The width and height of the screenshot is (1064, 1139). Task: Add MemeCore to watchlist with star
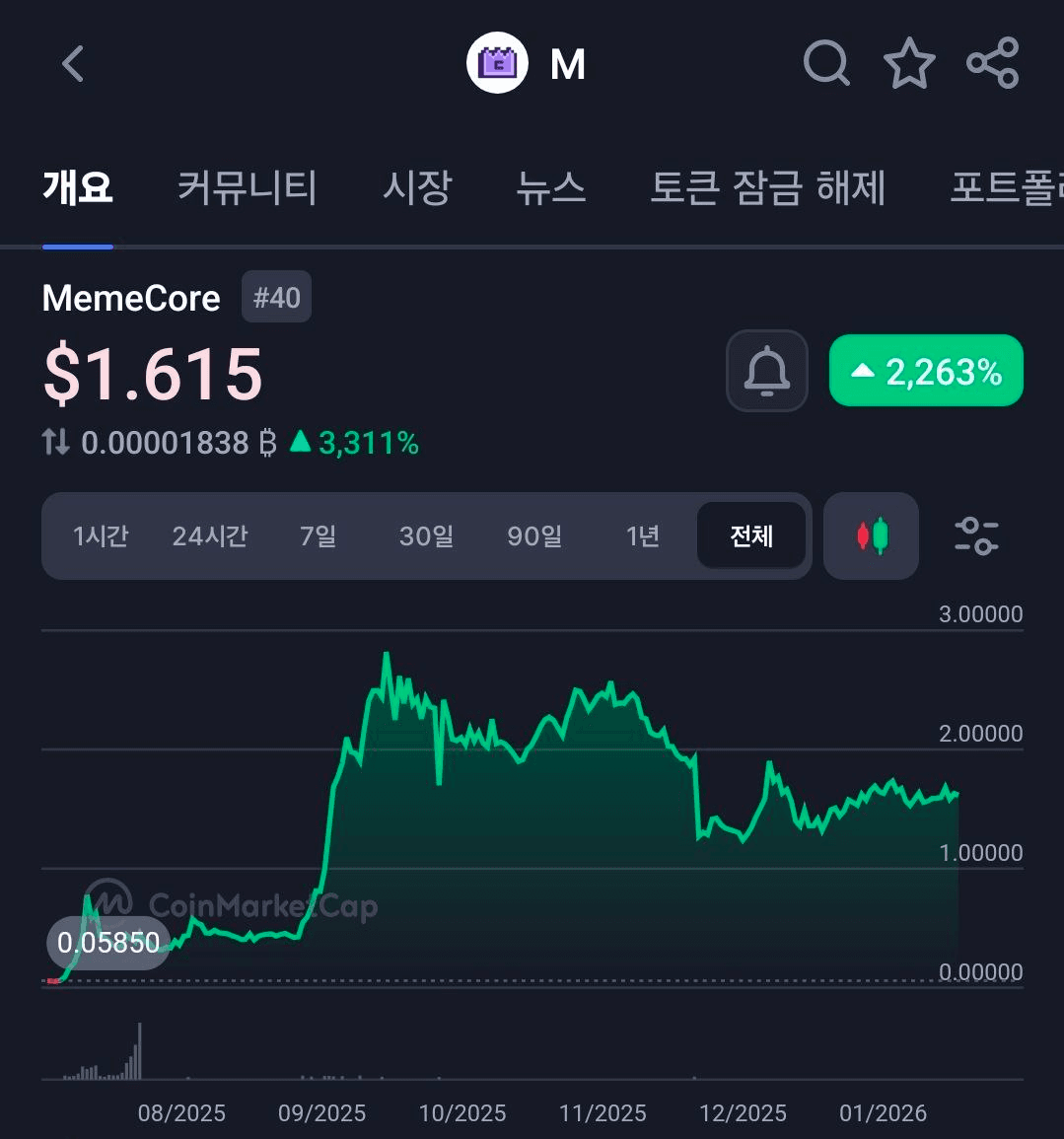(x=908, y=64)
